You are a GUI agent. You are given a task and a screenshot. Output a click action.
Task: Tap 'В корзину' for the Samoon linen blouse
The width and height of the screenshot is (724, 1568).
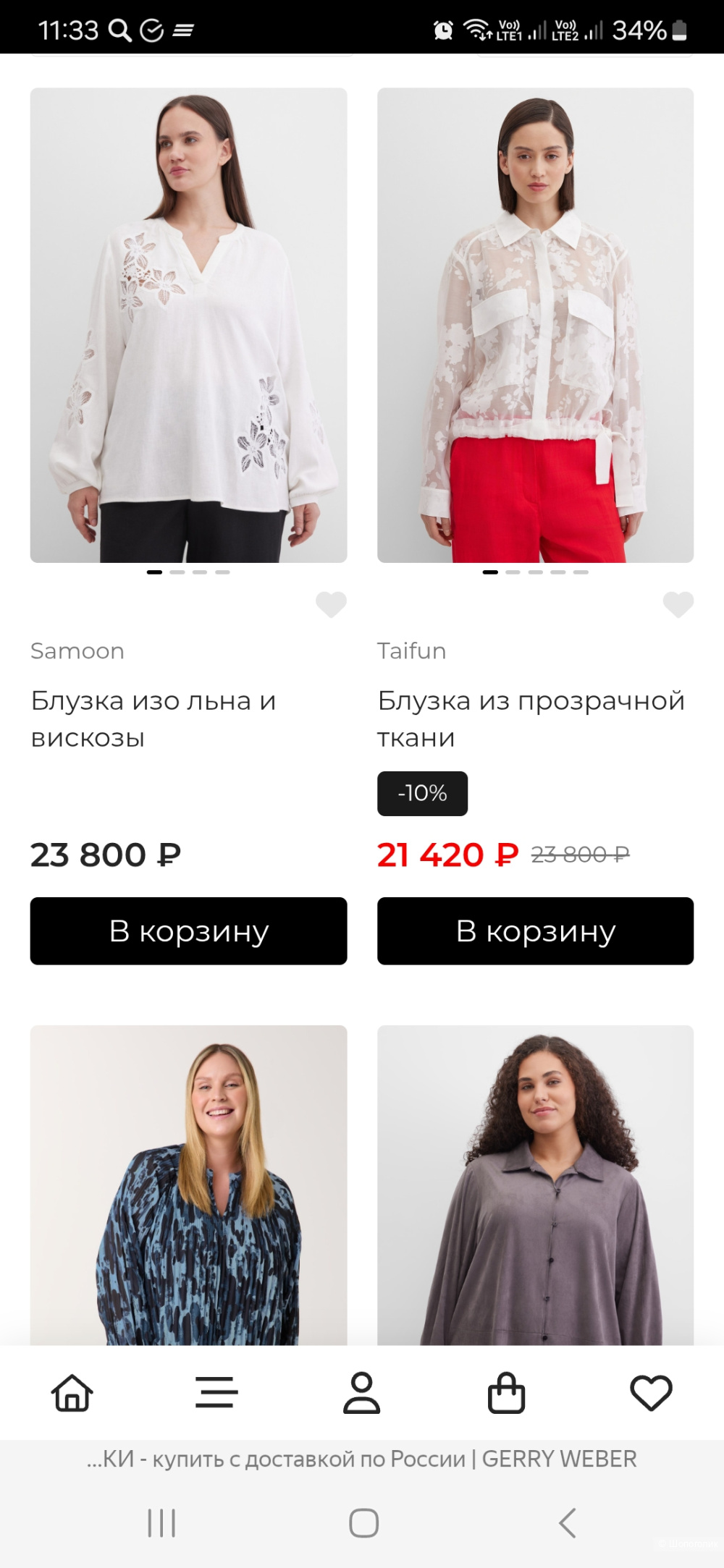pyautogui.click(x=188, y=931)
